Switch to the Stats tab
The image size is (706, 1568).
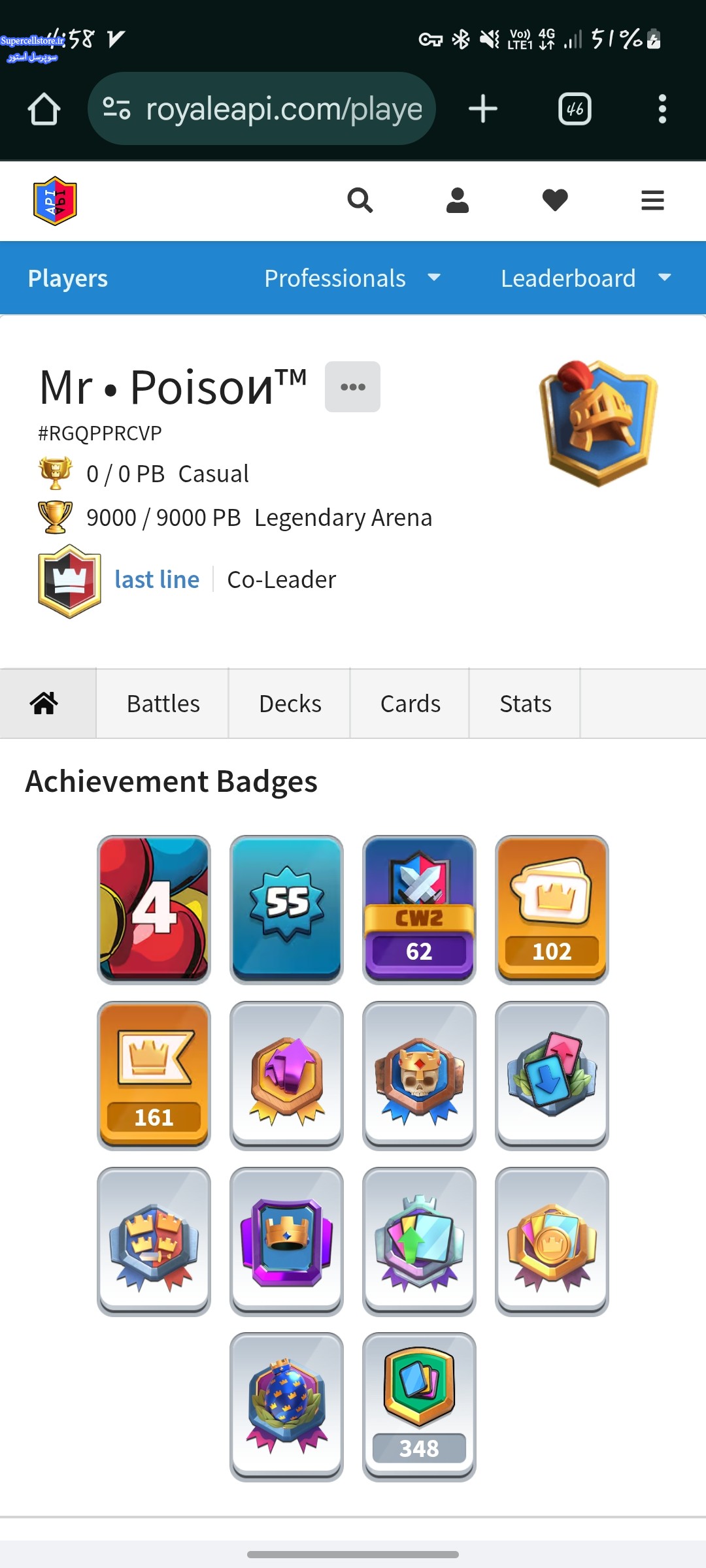click(525, 704)
